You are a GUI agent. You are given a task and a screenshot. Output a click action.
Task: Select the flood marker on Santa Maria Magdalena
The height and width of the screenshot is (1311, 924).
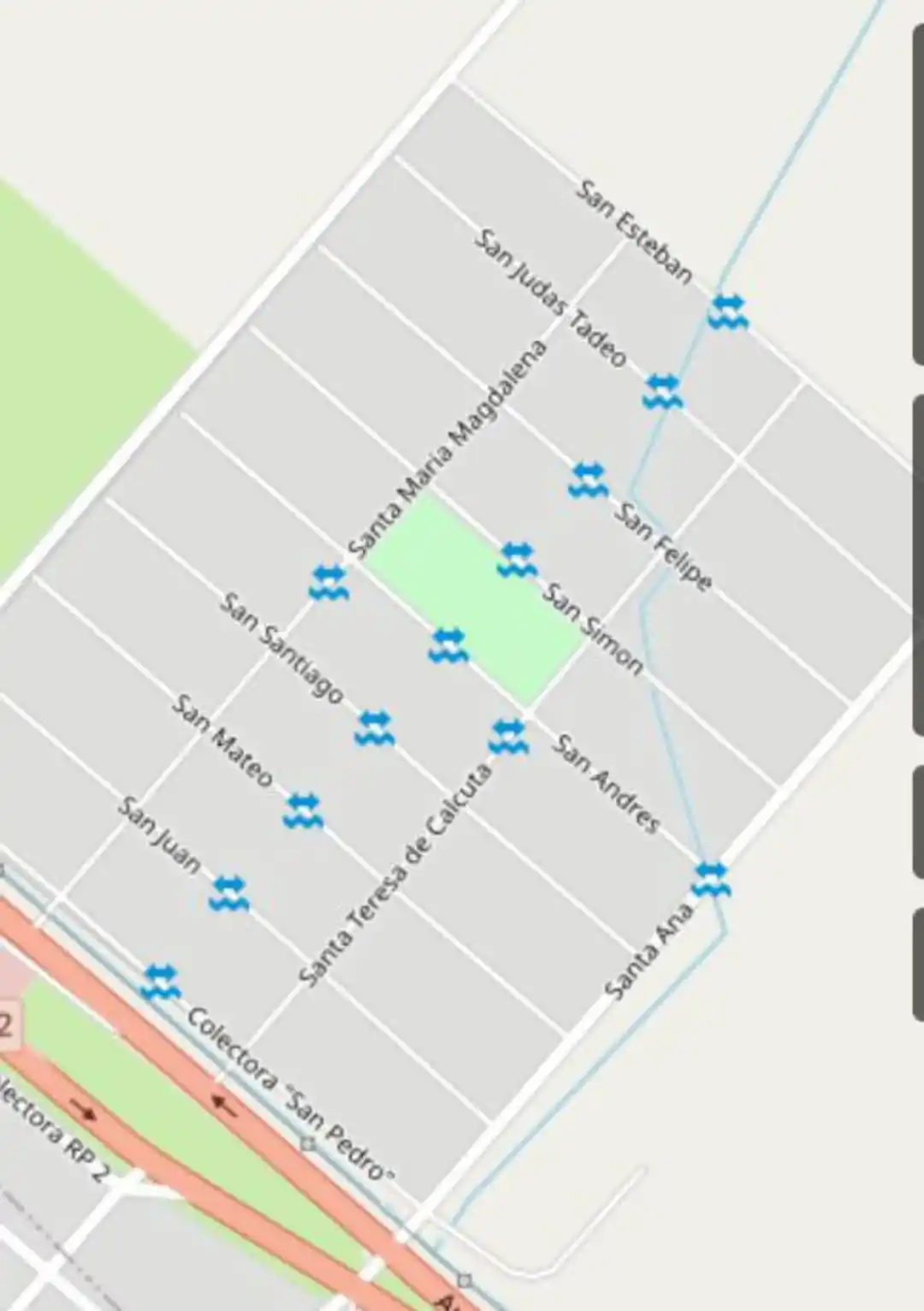click(x=328, y=584)
